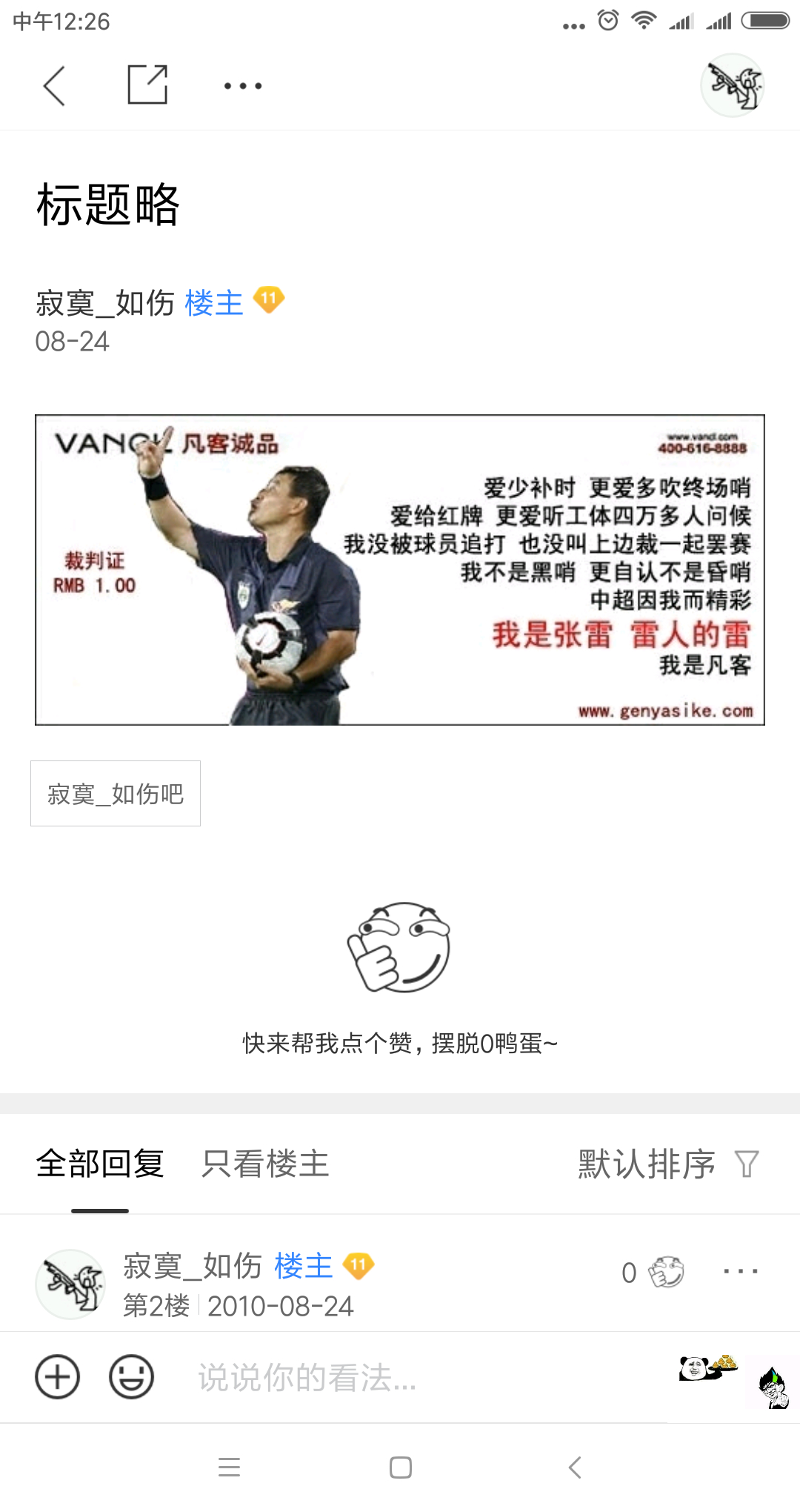Open the top bar overflow menu

click(243, 86)
